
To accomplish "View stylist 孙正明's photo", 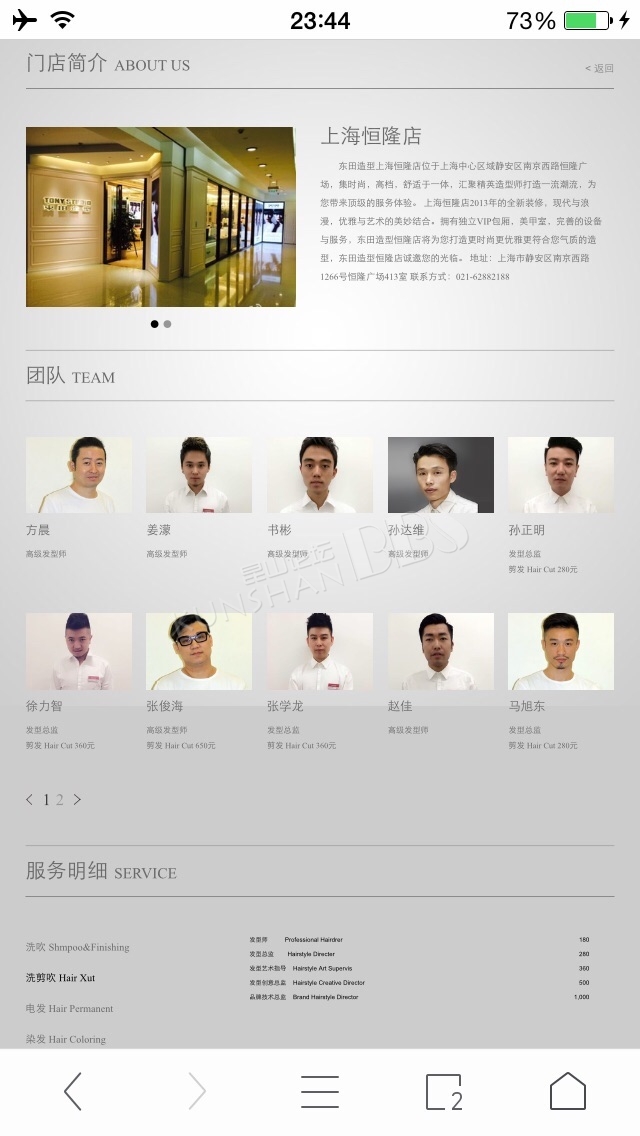I will (561, 475).
